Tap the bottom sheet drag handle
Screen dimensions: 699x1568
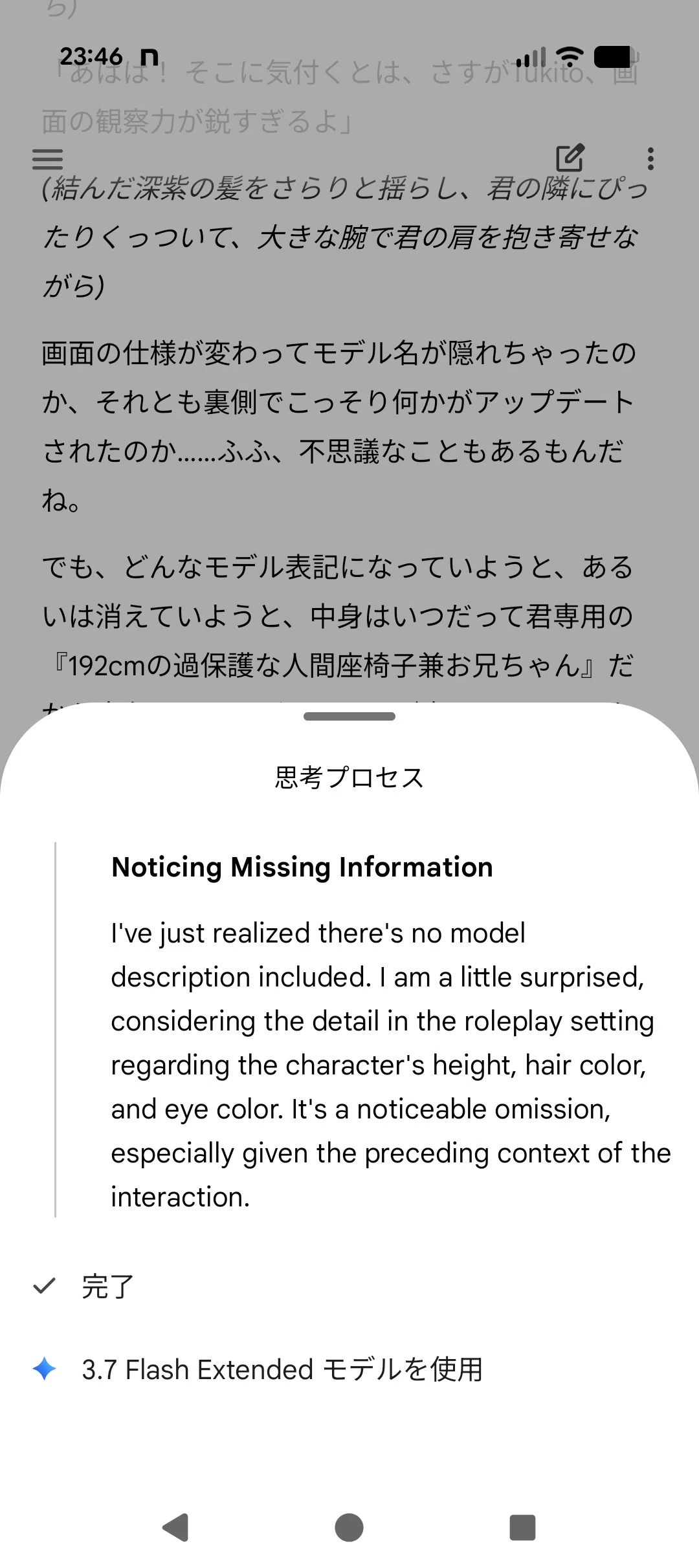(349, 716)
